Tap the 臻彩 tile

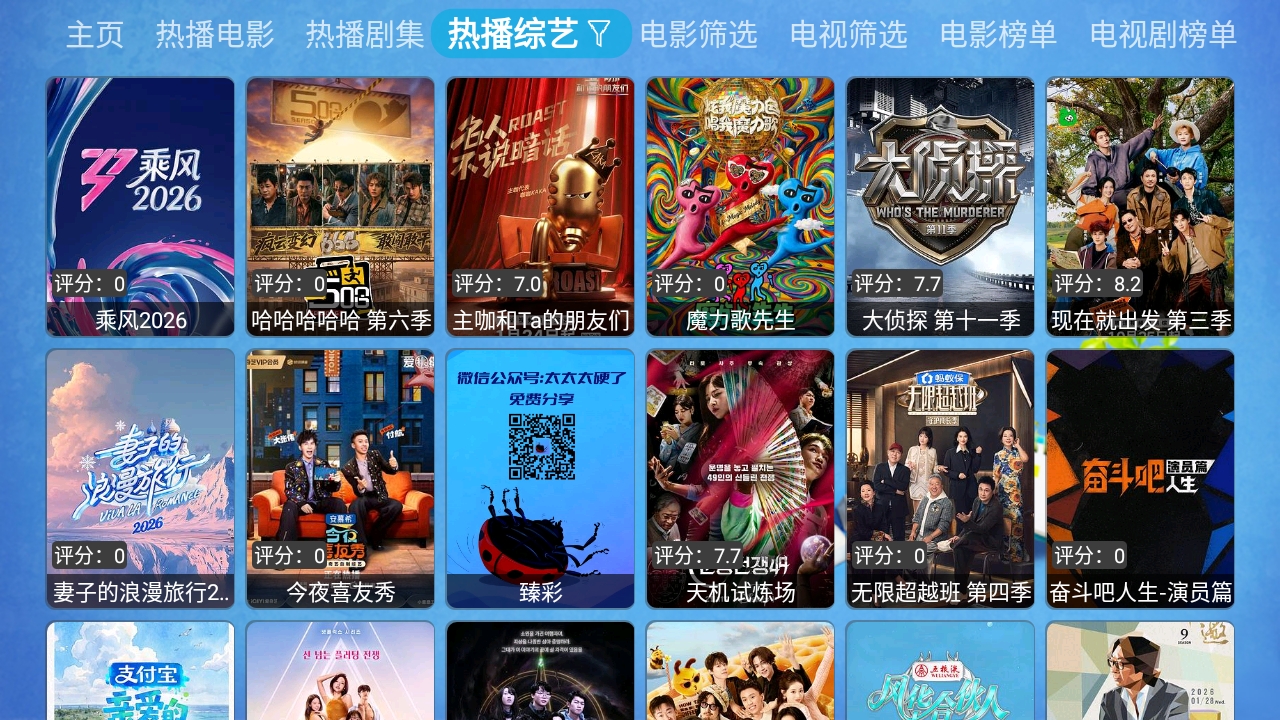click(540, 478)
